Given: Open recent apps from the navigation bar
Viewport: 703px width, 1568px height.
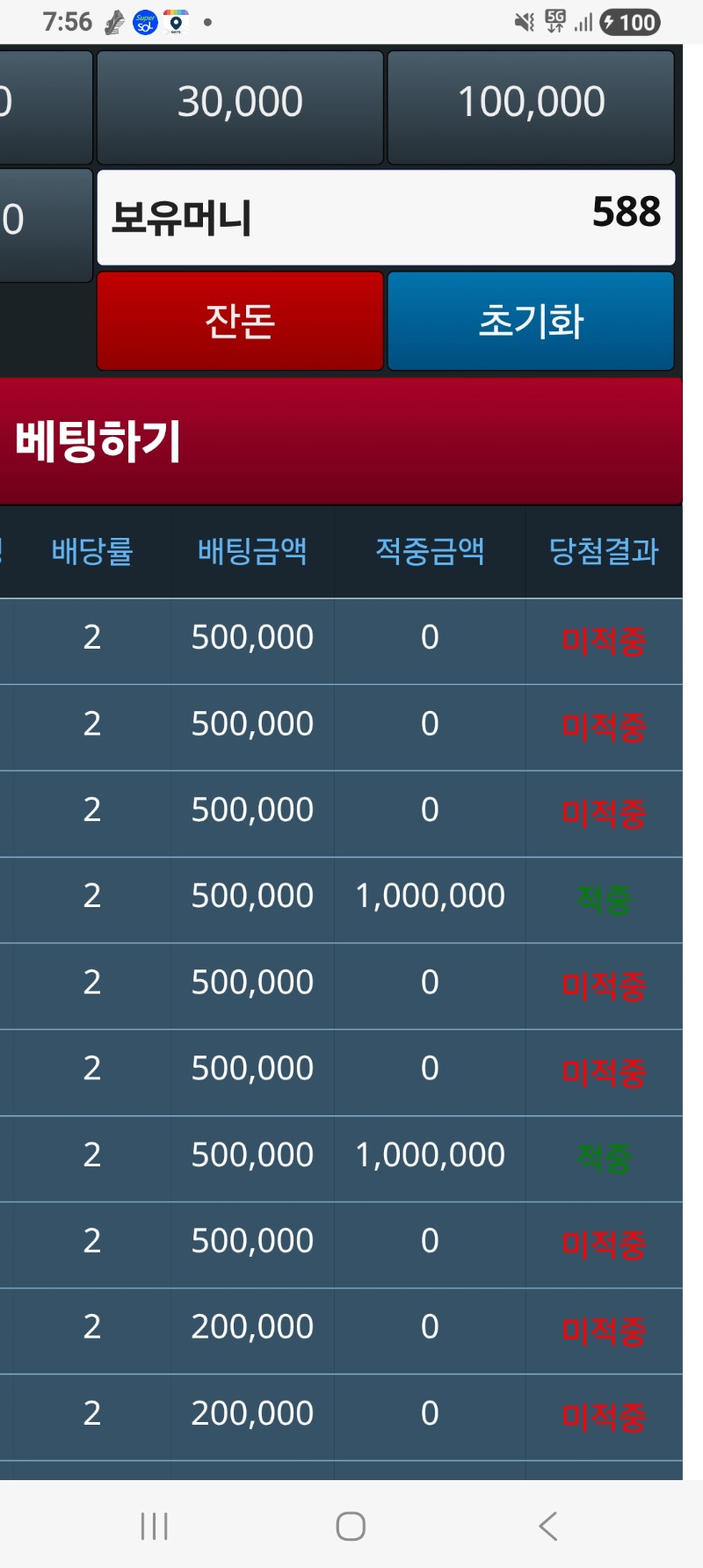Looking at the screenshot, I should coord(155,1527).
